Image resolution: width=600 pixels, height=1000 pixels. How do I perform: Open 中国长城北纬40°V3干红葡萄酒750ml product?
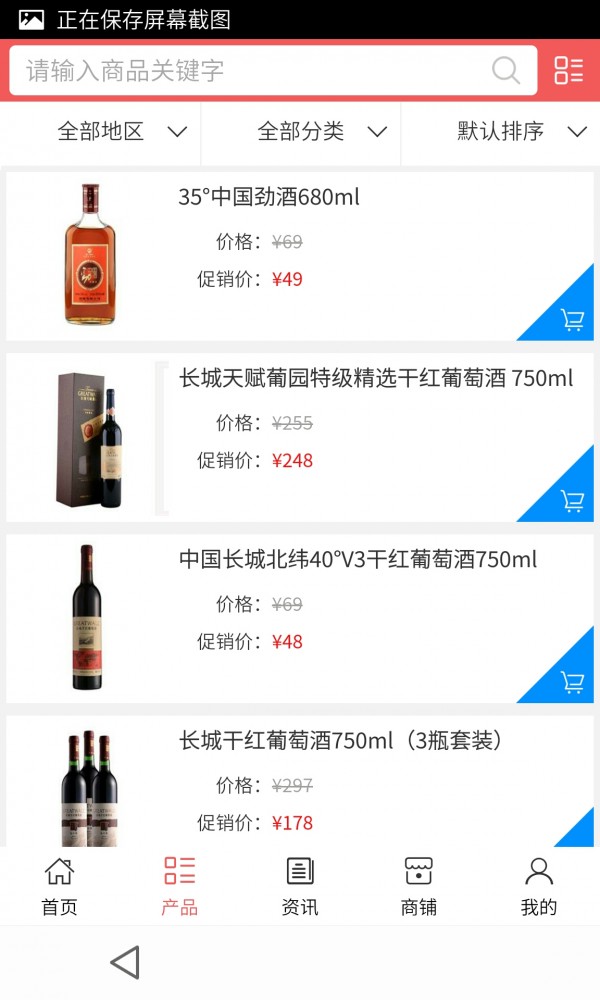tap(358, 560)
